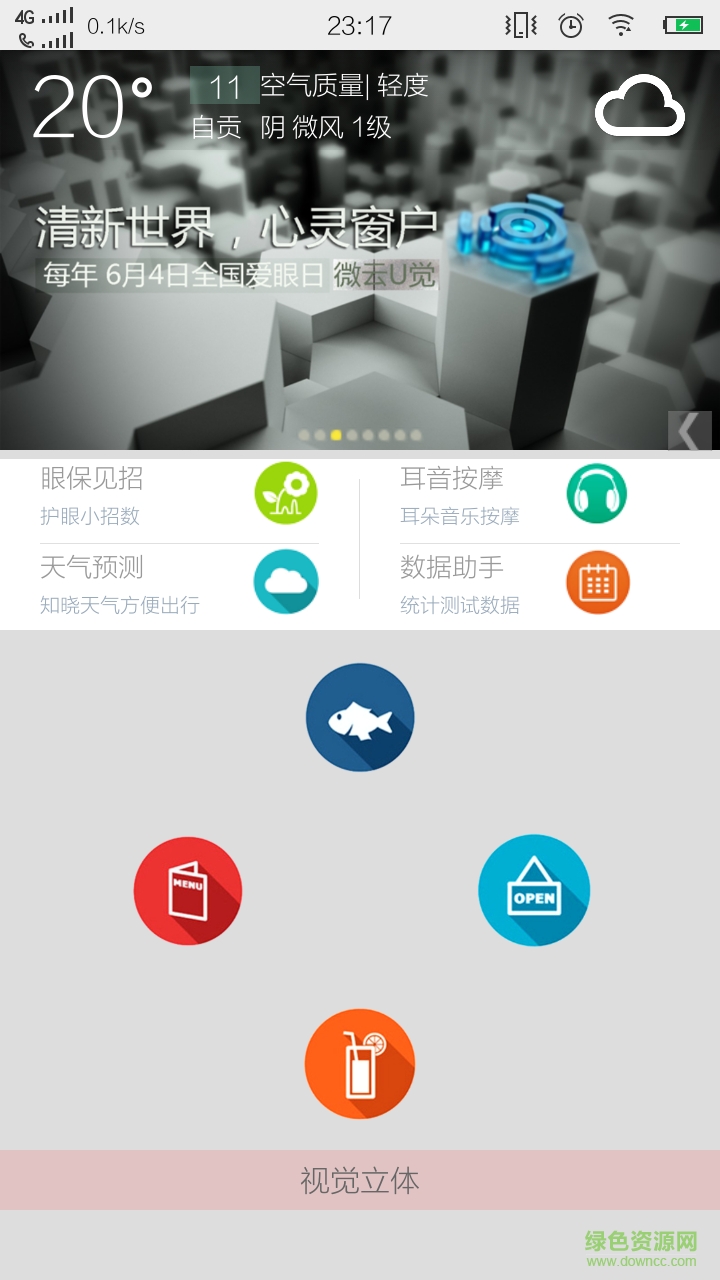
Task: Open weather details via cloud icon
Action: pyautogui.click(x=640, y=108)
